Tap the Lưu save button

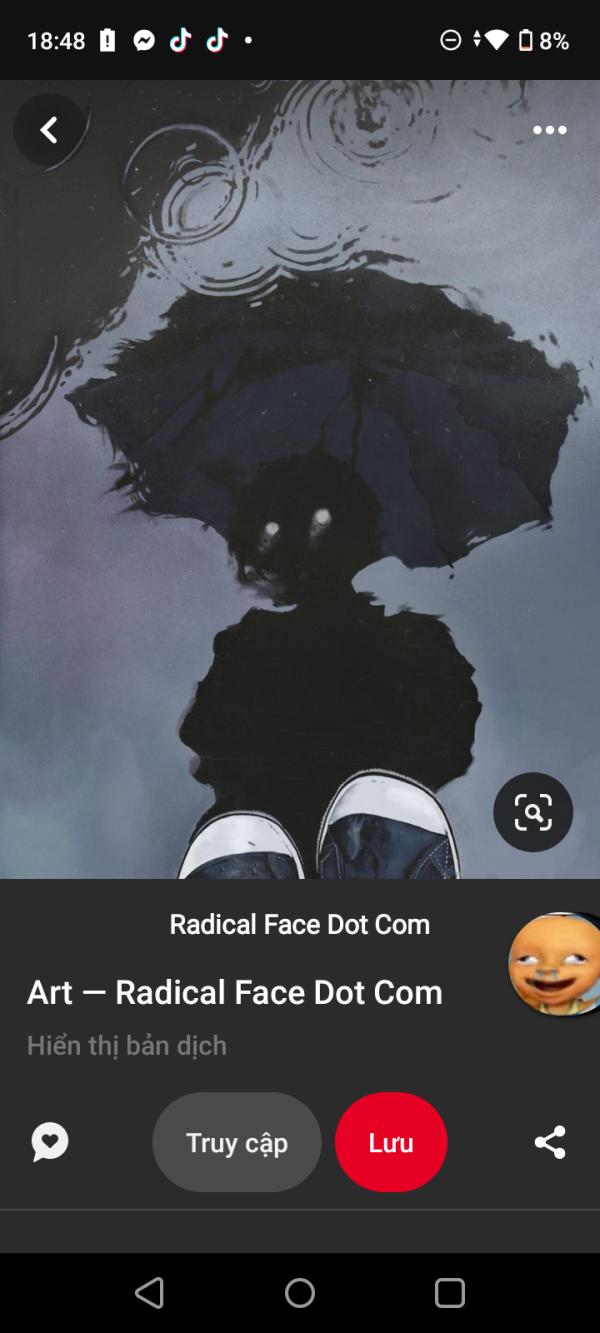[x=391, y=1142]
